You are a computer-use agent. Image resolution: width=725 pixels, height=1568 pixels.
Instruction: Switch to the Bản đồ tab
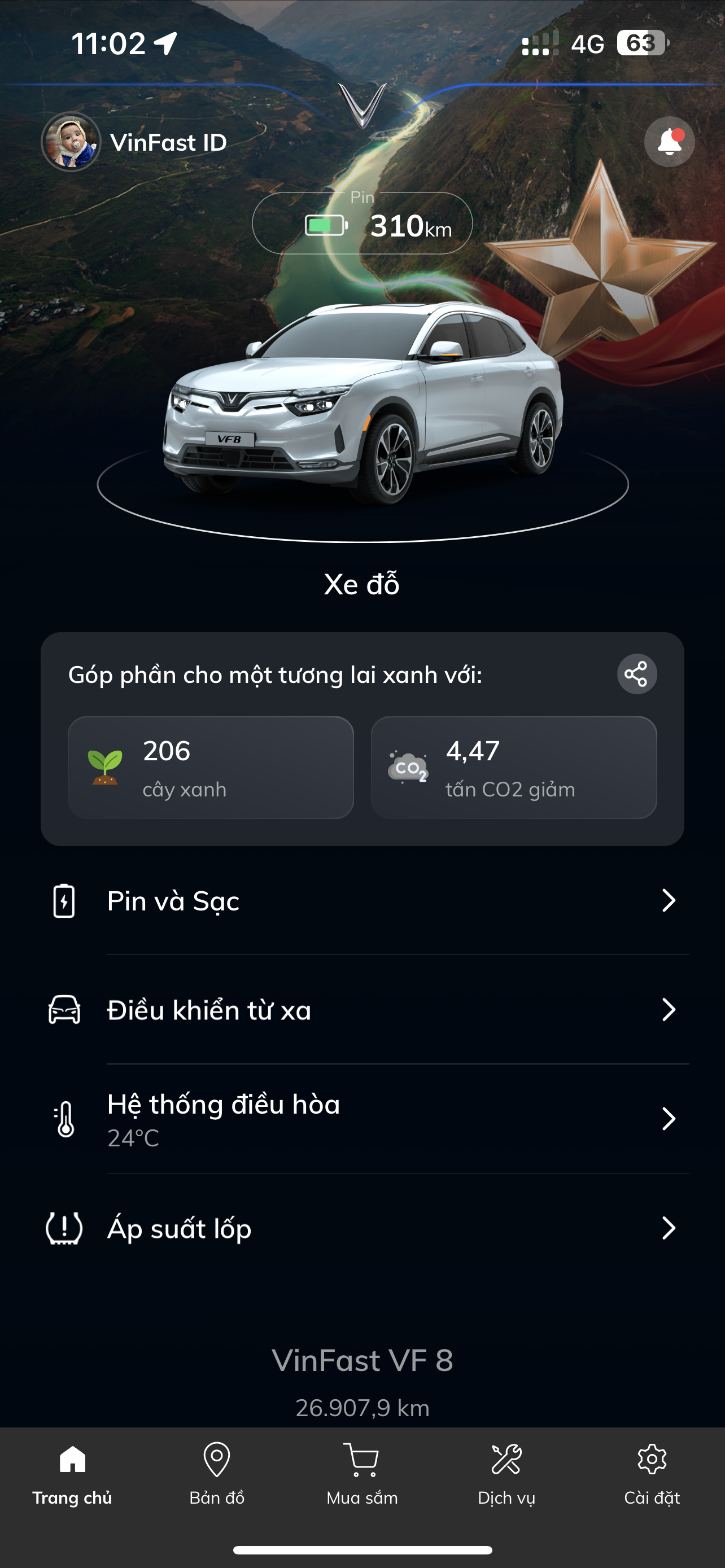coord(217,1473)
